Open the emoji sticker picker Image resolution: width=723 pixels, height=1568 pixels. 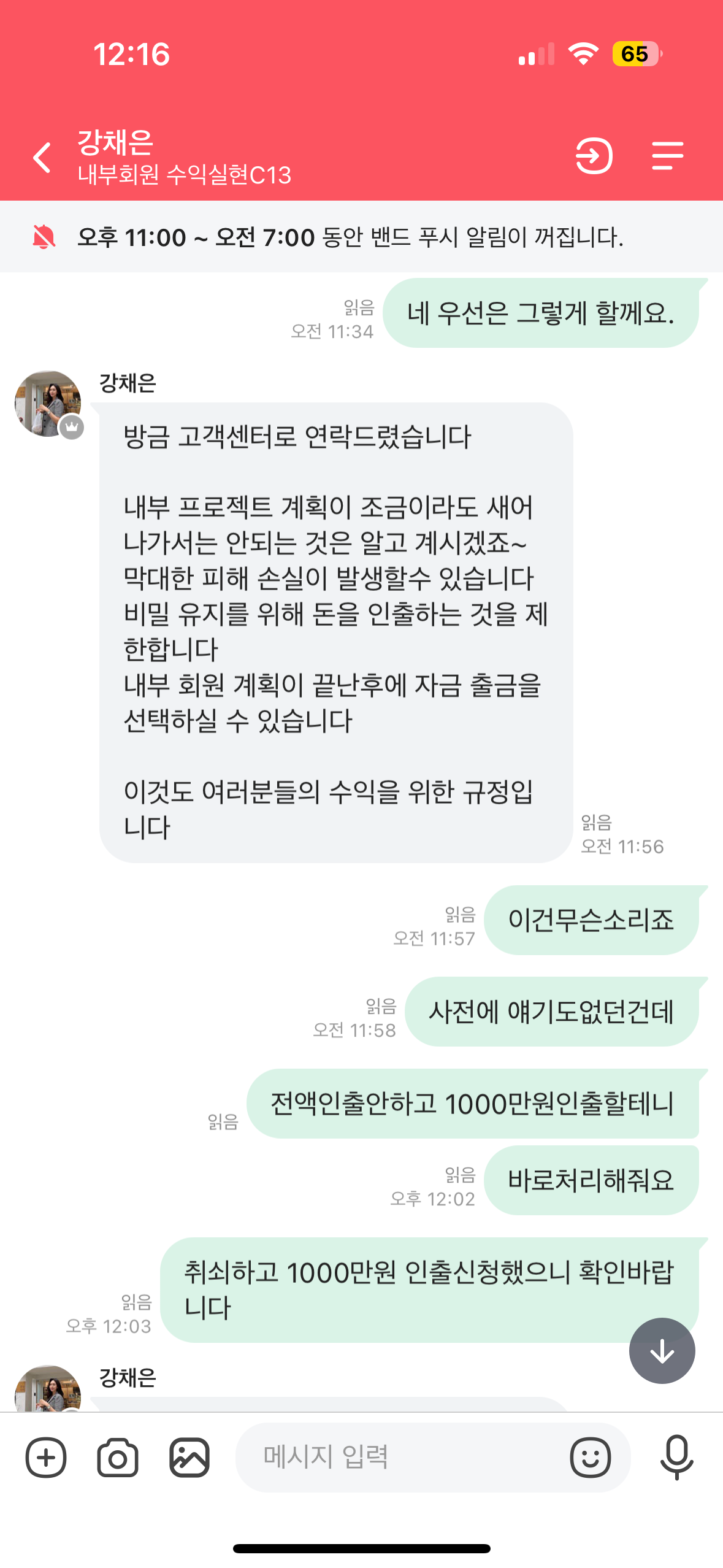tap(590, 1457)
